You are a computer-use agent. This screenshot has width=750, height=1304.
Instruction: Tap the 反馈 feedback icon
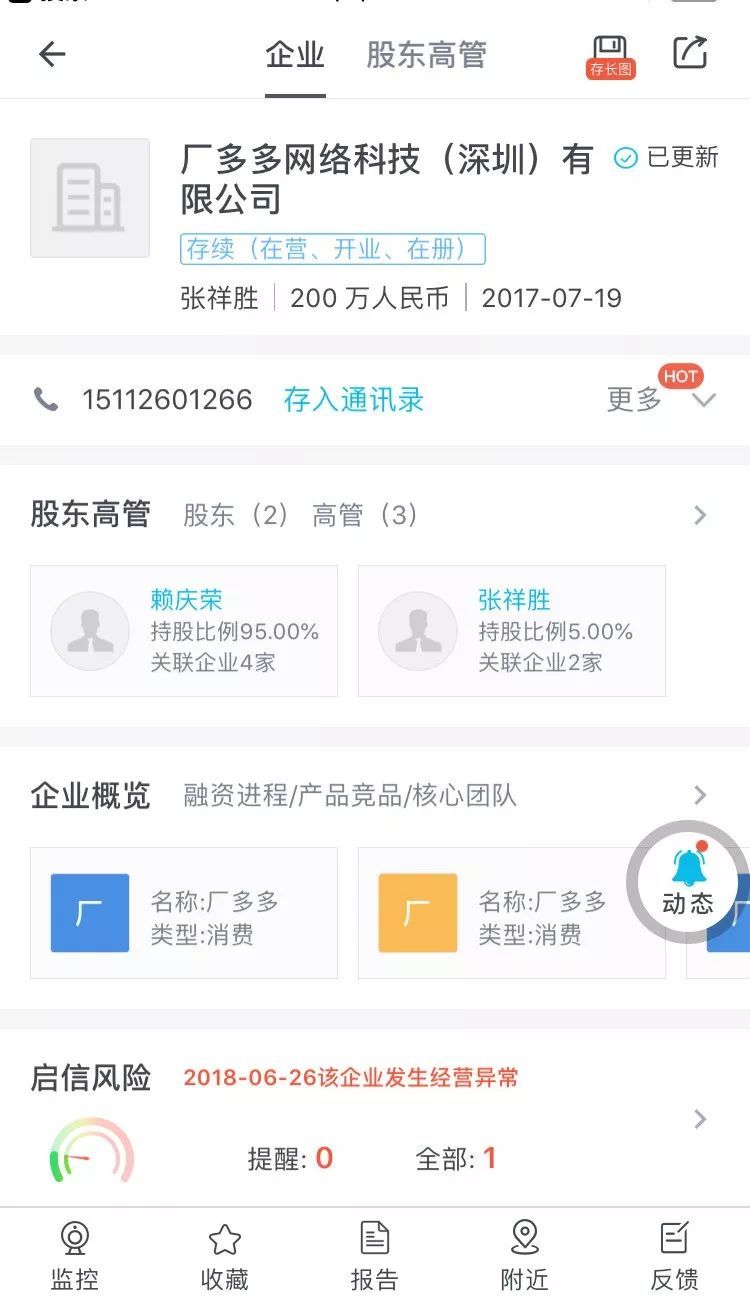[675, 1252]
